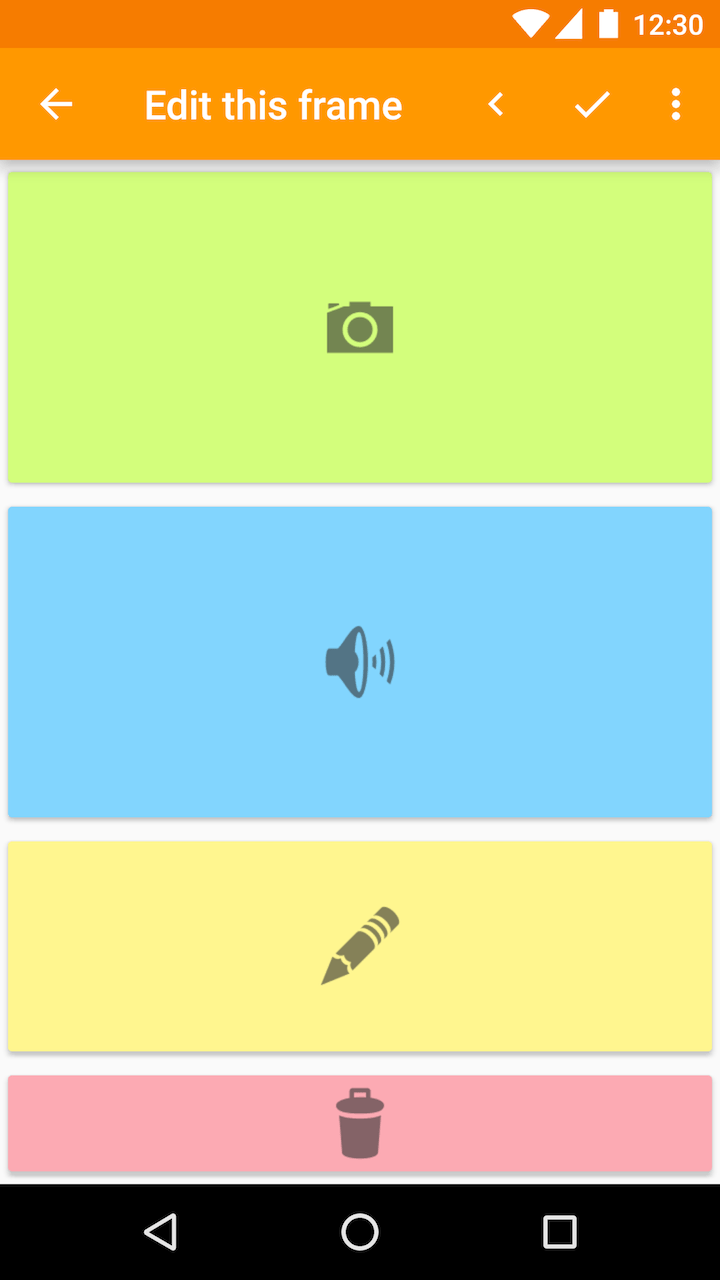Image resolution: width=720 pixels, height=1280 pixels.
Task: Open the three-dot overflow menu
Action: tap(676, 104)
